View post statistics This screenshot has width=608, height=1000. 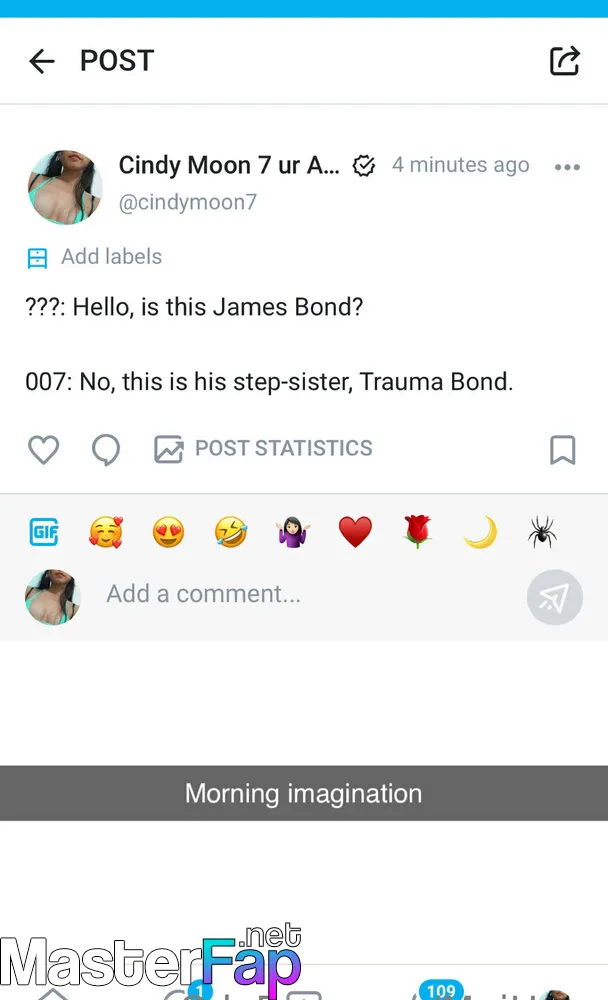[264, 449]
